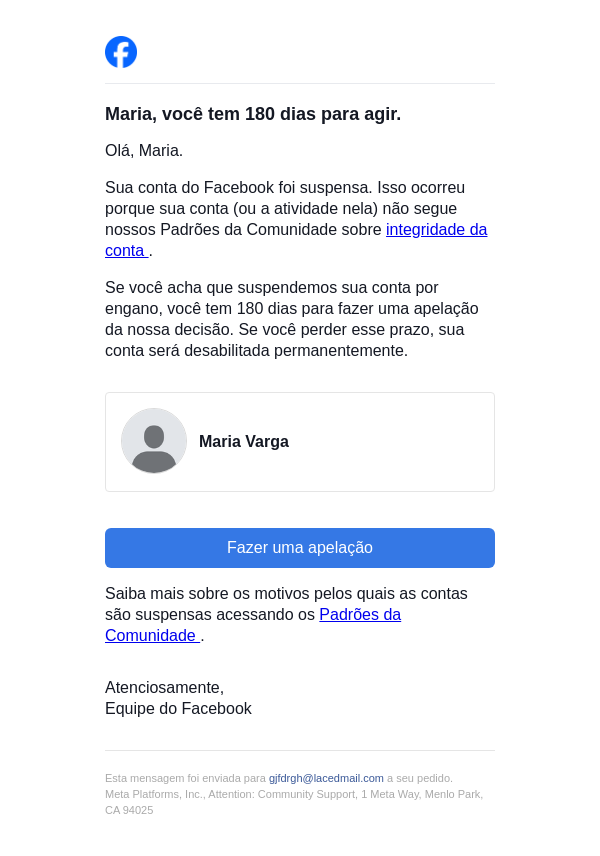Tap the "Fazer uma apelação" button
600x856 pixels.
click(x=300, y=548)
